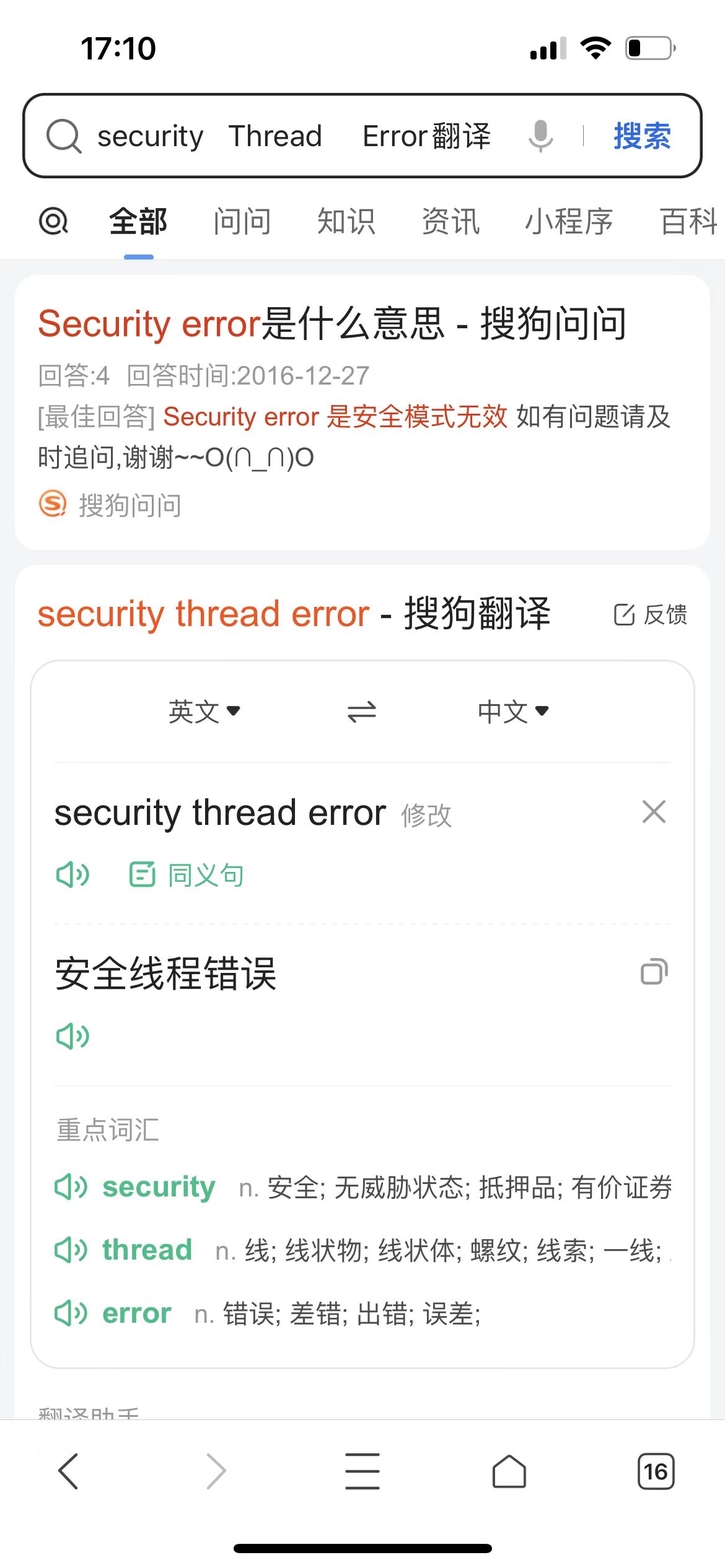Switch to the 问问 tab
Image resolution: width=725 pixels, height=1568 pixels.
click(x=242, y=222)
